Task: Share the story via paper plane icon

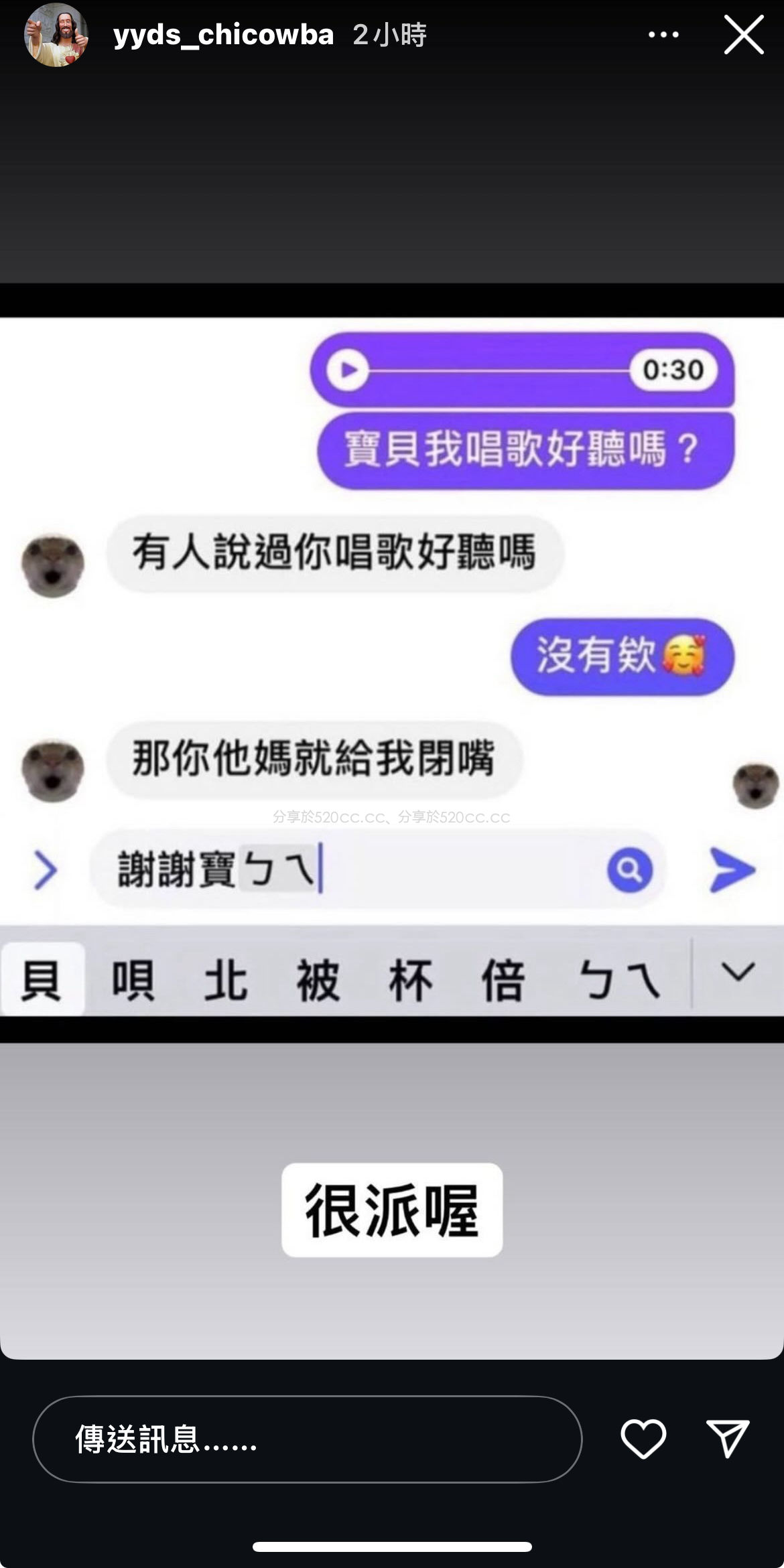Action: click(x=728, y=1439)
